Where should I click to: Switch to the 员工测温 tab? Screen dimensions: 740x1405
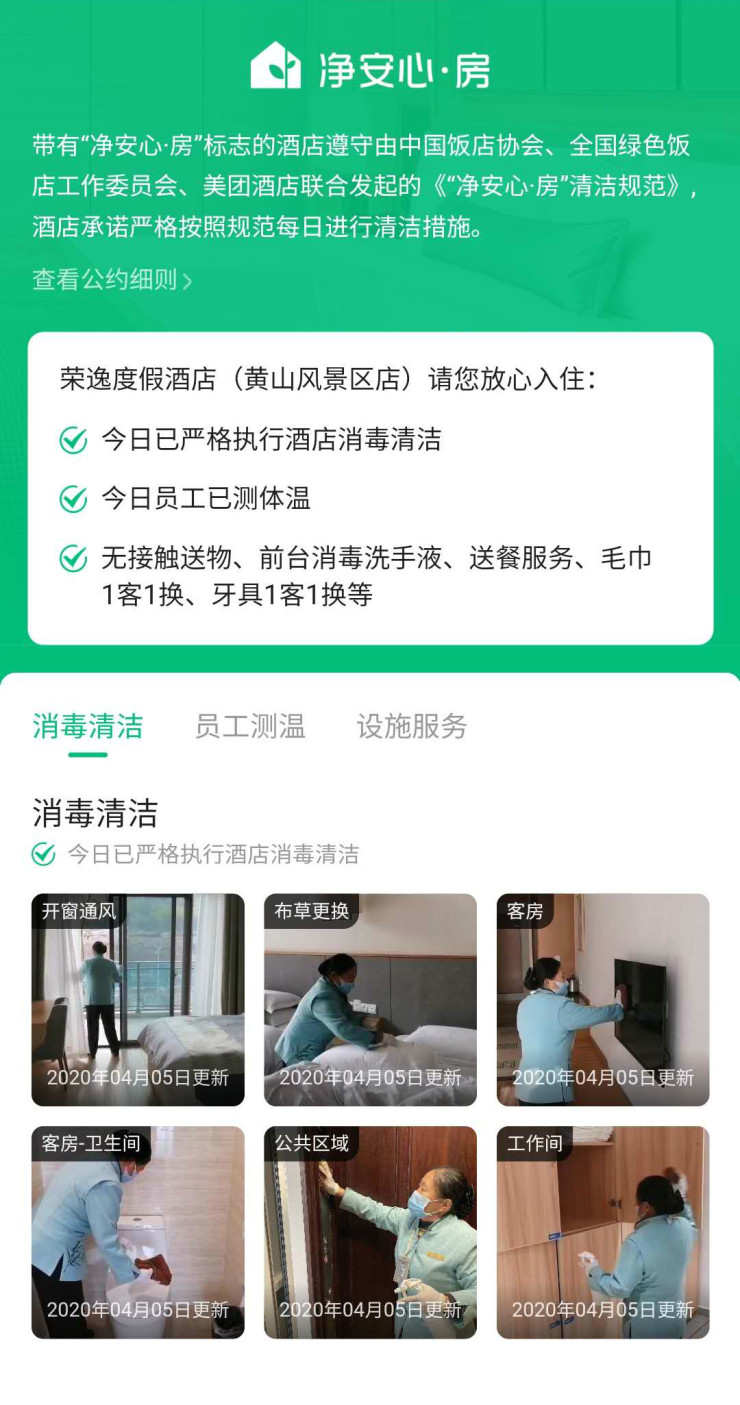pos(250,726)
